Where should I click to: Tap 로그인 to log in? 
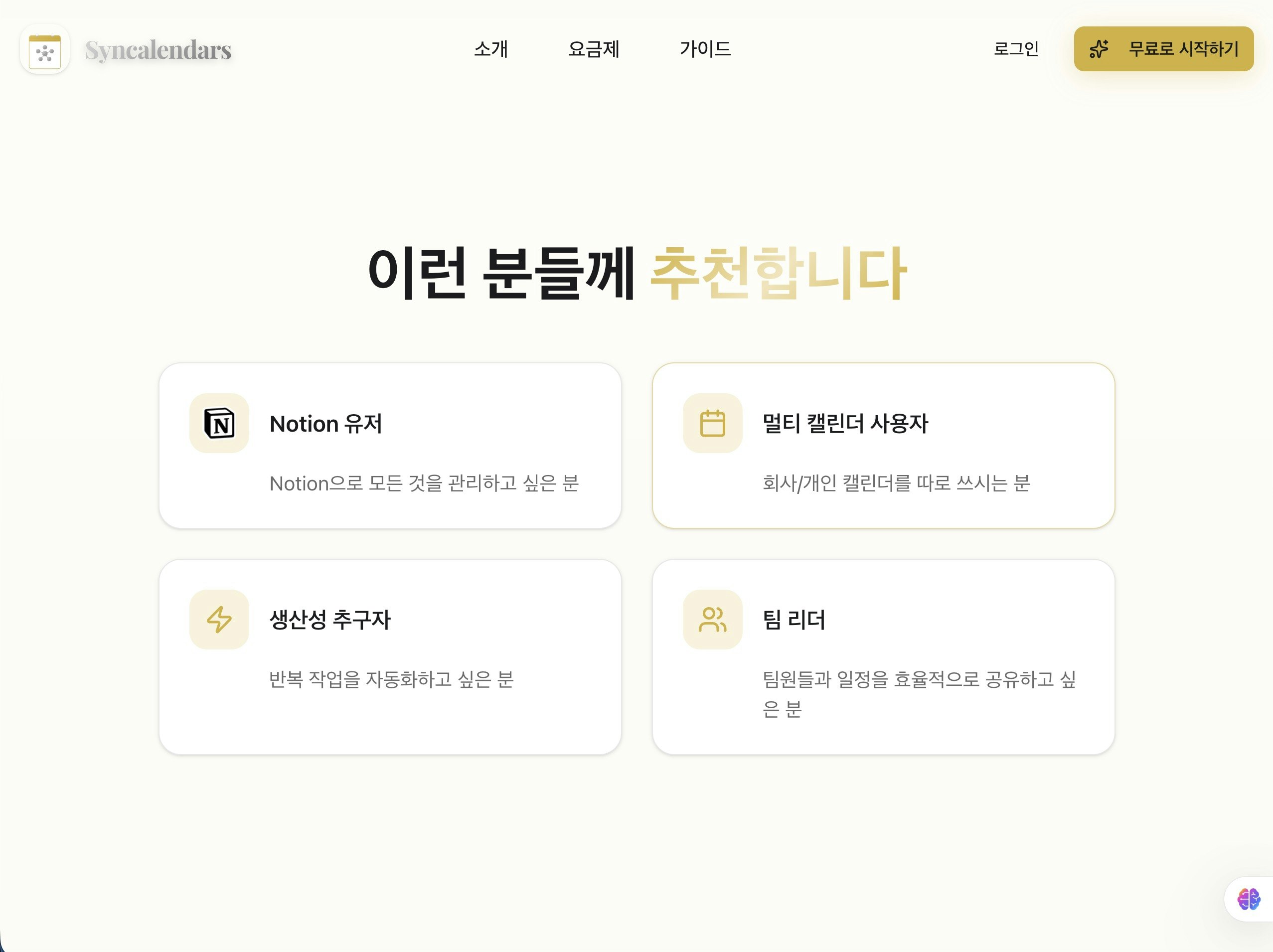1016,49
